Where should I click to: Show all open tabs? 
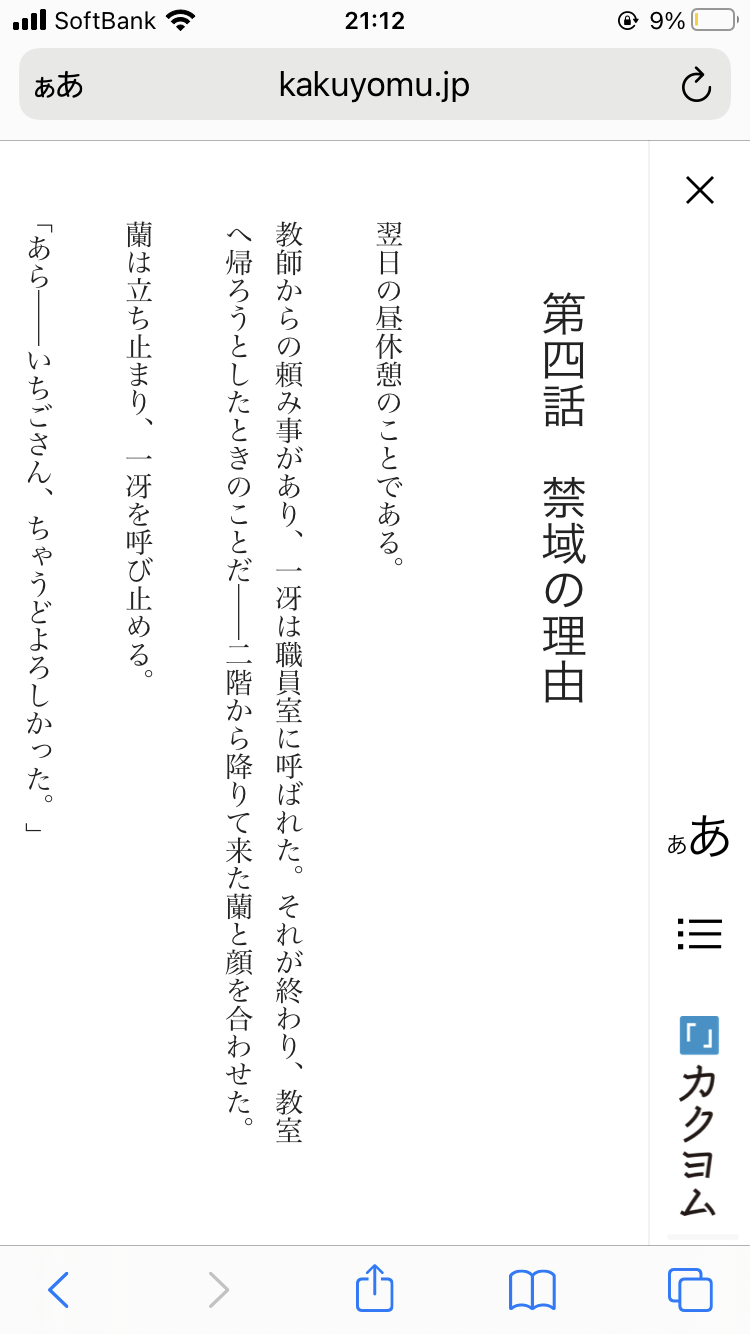coord(690,1290)
